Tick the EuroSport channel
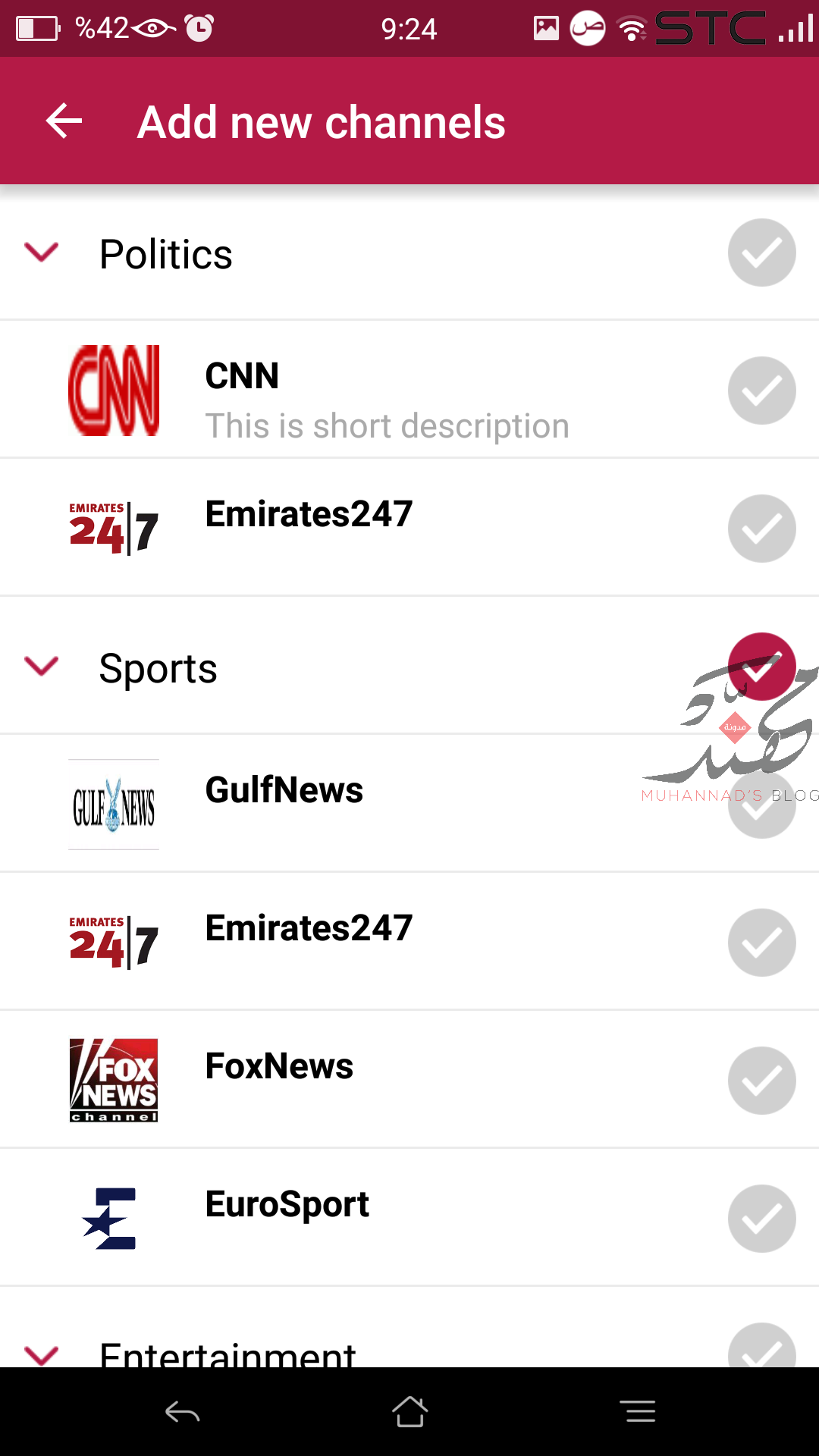 tap(761, 1219)
